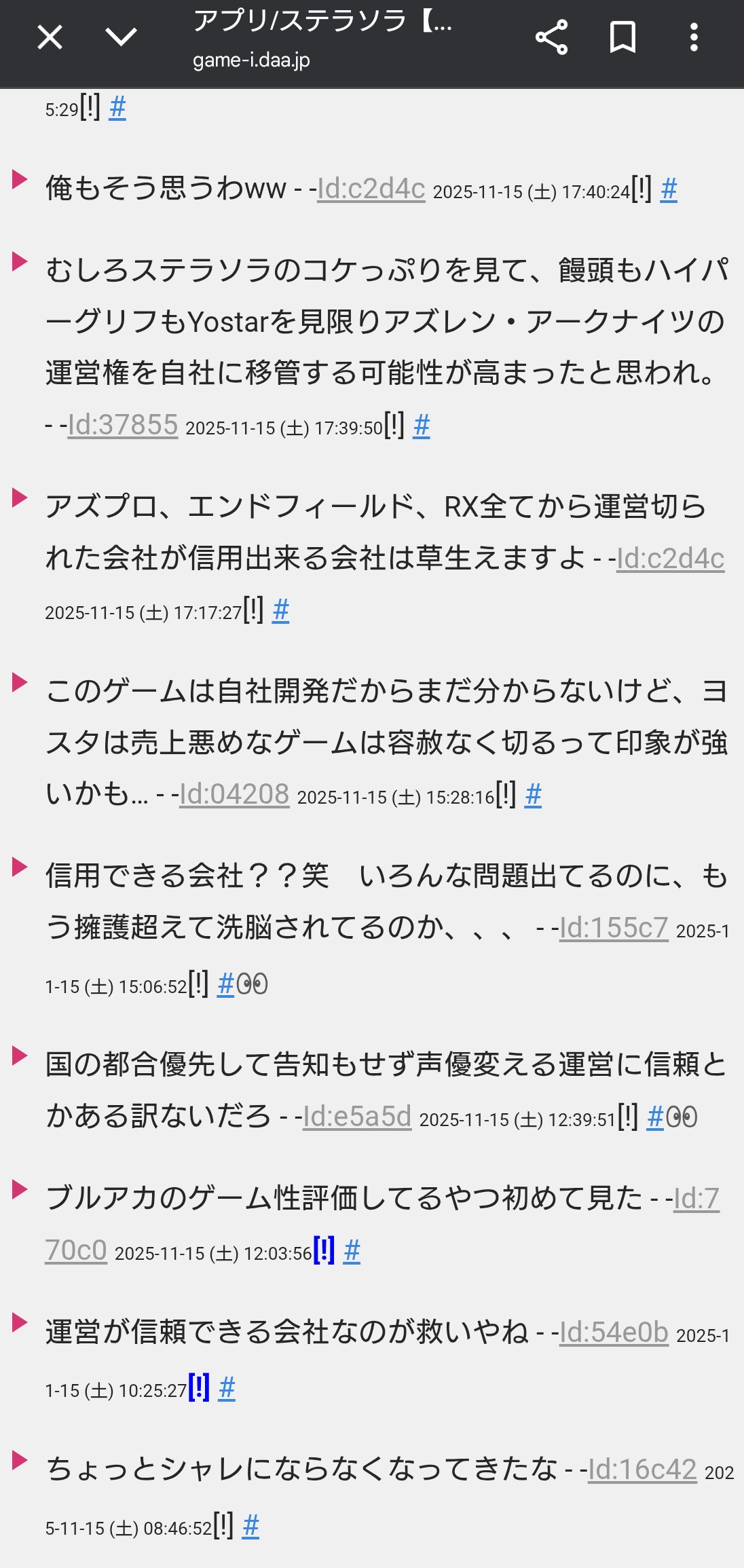
Task: Open user Id:155c7 link
Action: click(x=614, y=928)
